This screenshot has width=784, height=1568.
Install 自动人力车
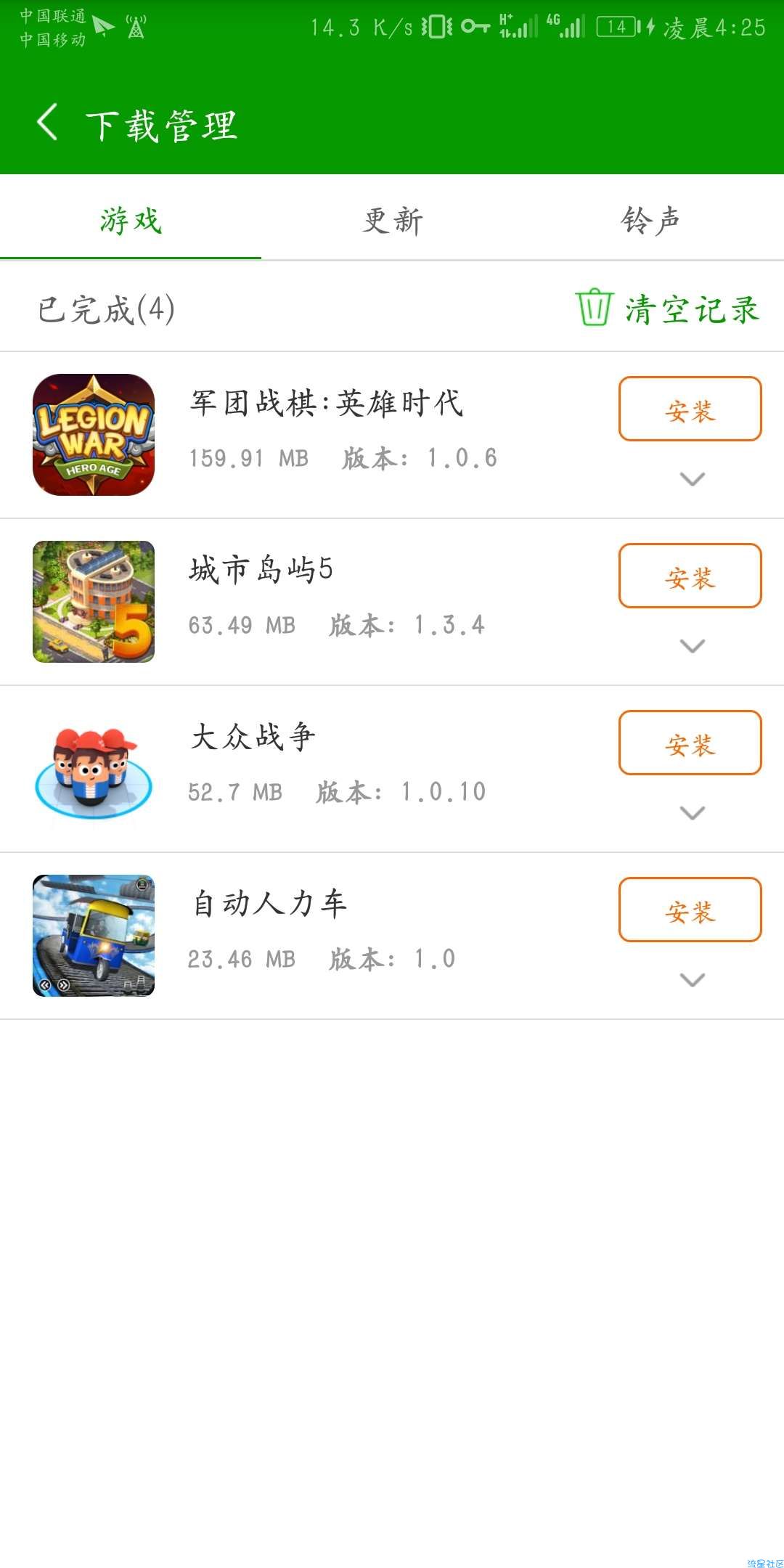[690, 910]
